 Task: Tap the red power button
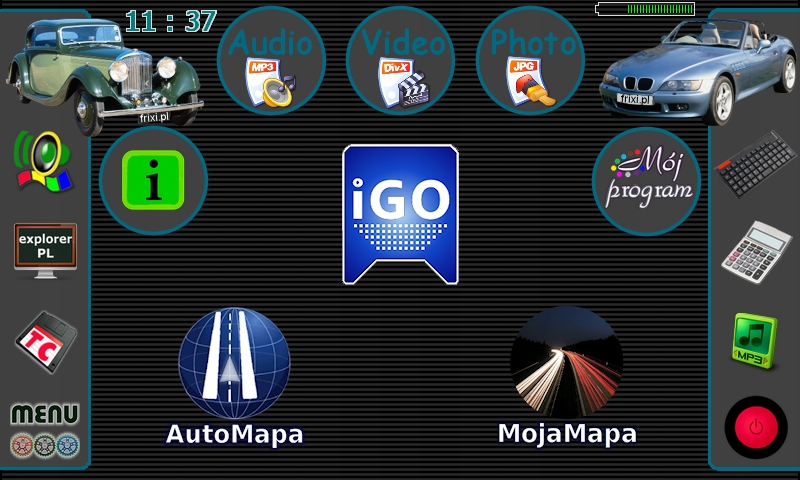click(756, 427)
